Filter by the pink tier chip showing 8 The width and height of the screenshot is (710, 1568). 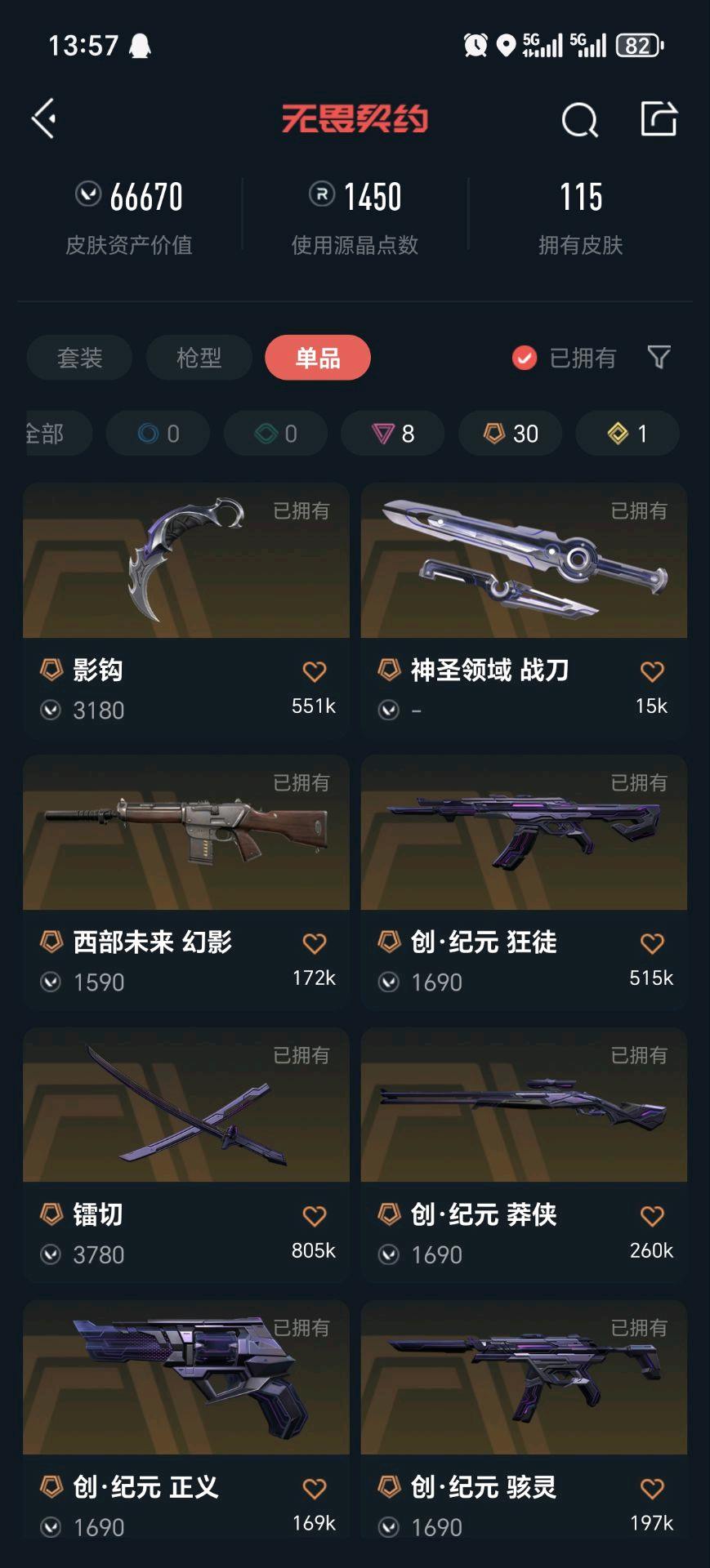tap(393, 434)
